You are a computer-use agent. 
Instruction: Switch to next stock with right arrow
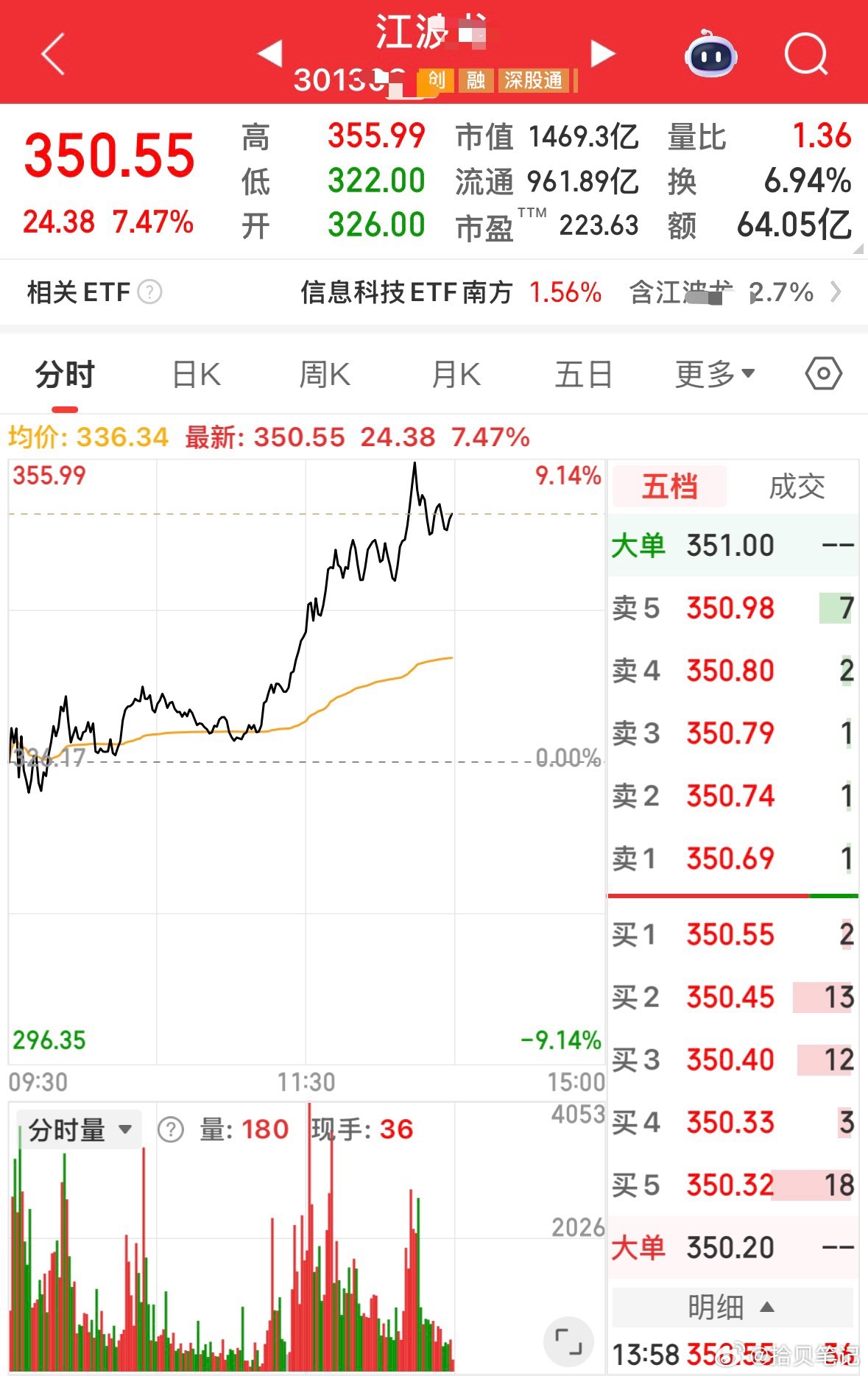click(x=602, y=54)
